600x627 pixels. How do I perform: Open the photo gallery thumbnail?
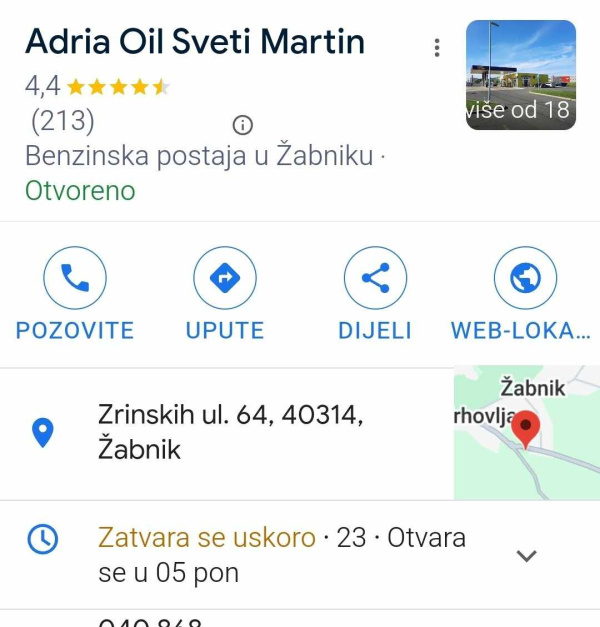click(521, 75)
